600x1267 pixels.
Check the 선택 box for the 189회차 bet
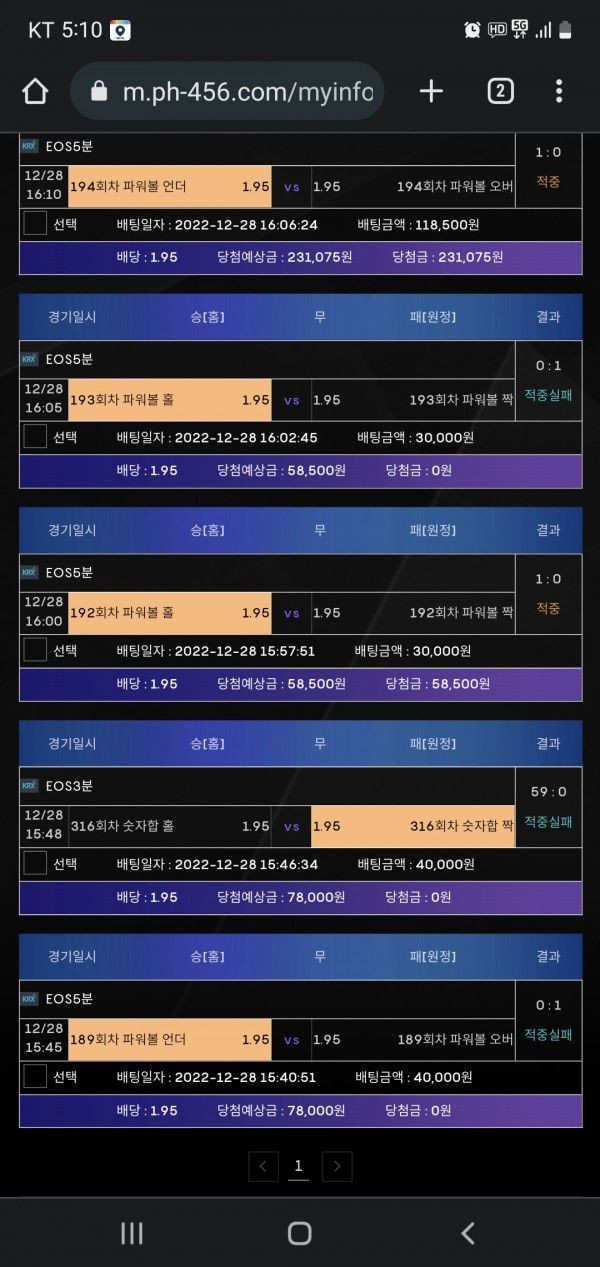click(35, 1077)
